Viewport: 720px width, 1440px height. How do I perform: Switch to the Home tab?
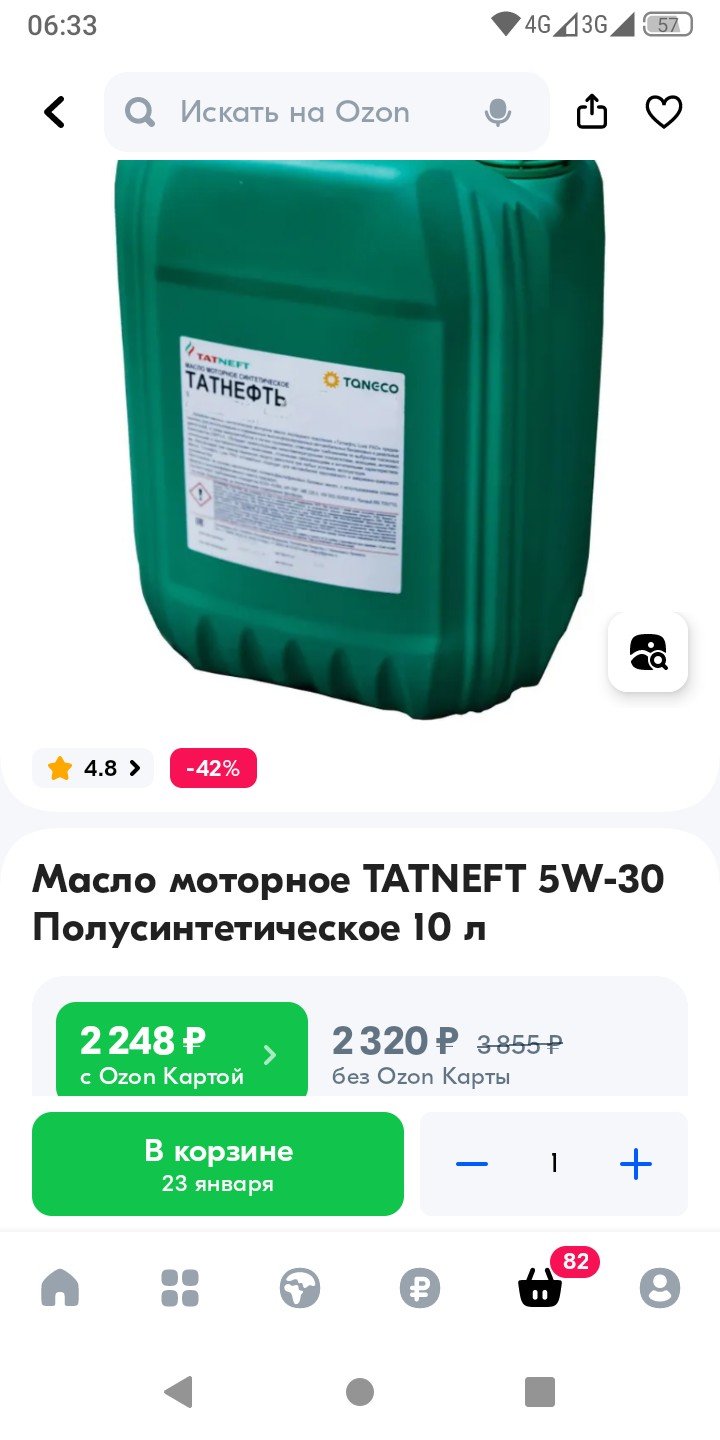tap(60, 1288)
